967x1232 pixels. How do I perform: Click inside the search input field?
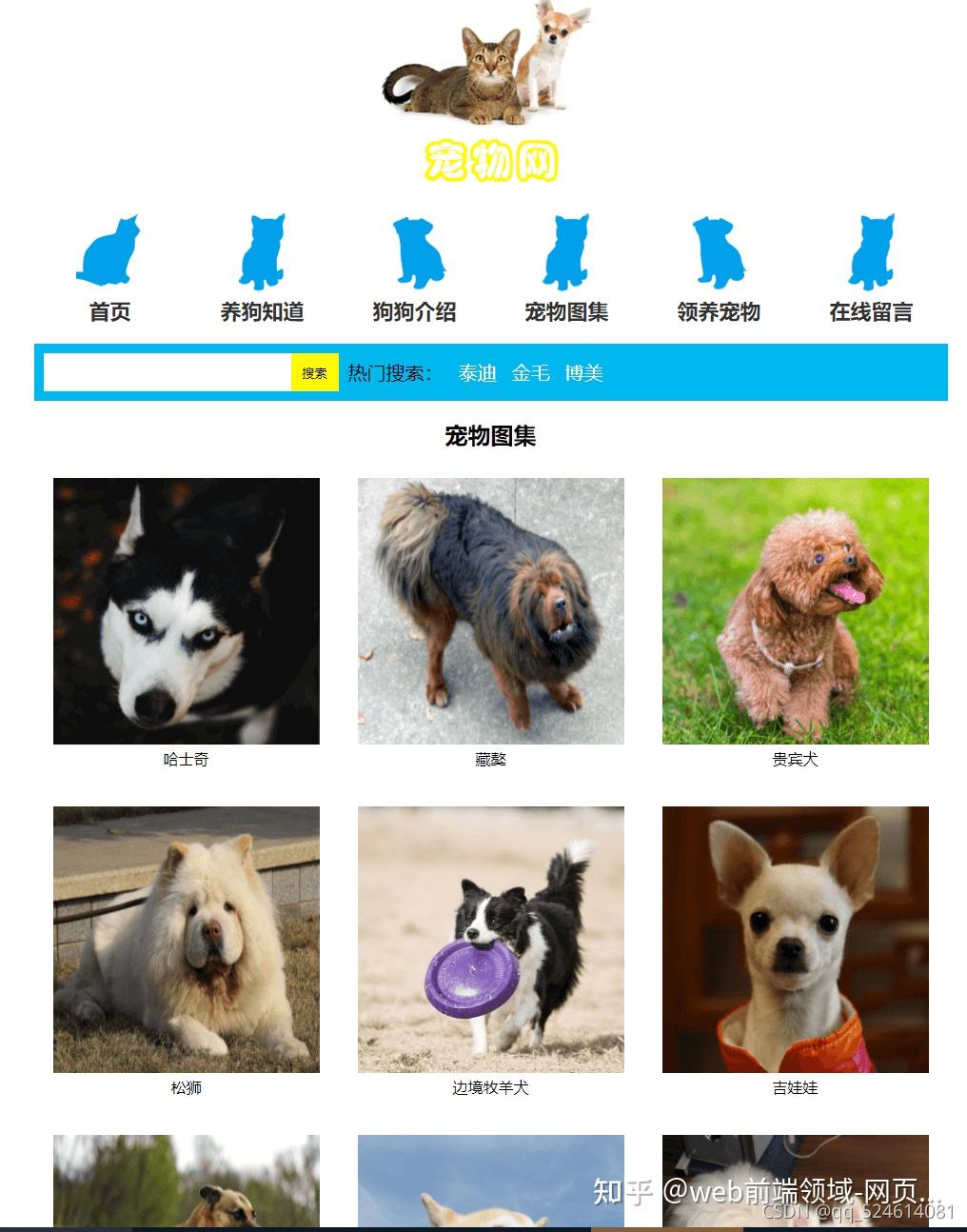167,372
